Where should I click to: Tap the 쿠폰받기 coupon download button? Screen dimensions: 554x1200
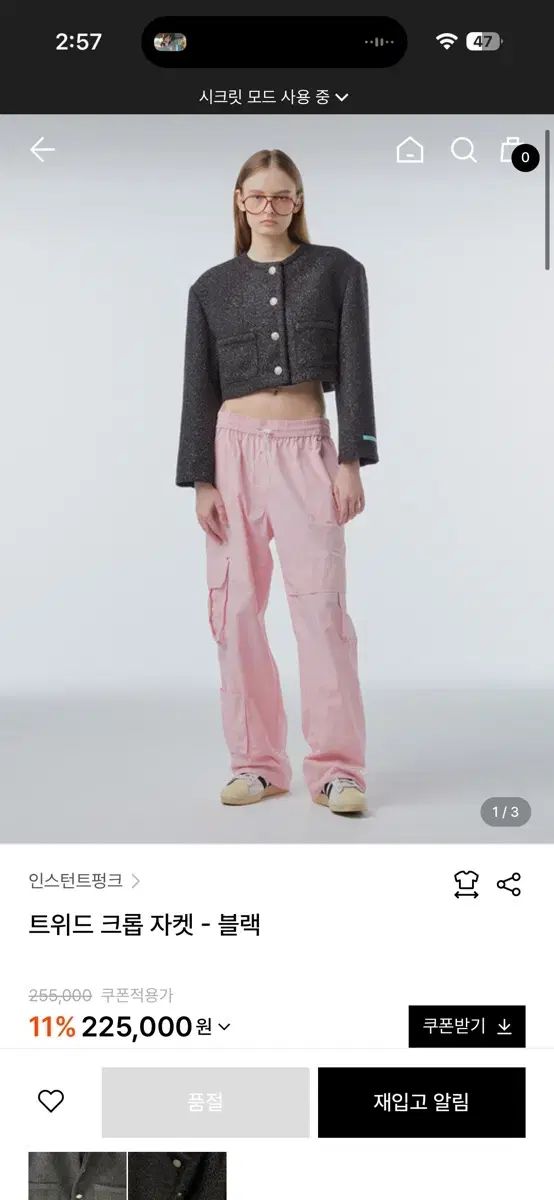coord(467,1026)
